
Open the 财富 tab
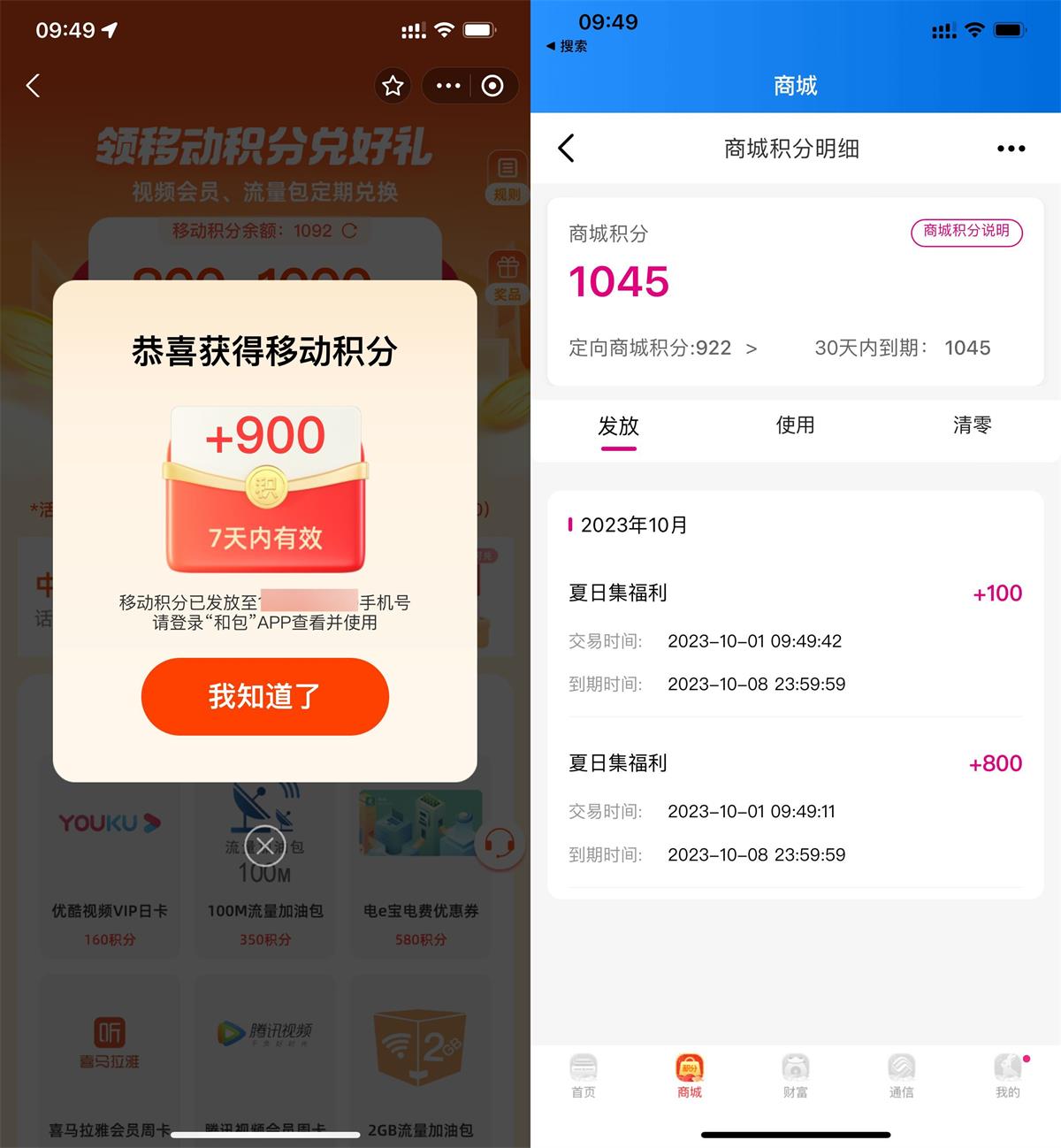pos(795,1075)
